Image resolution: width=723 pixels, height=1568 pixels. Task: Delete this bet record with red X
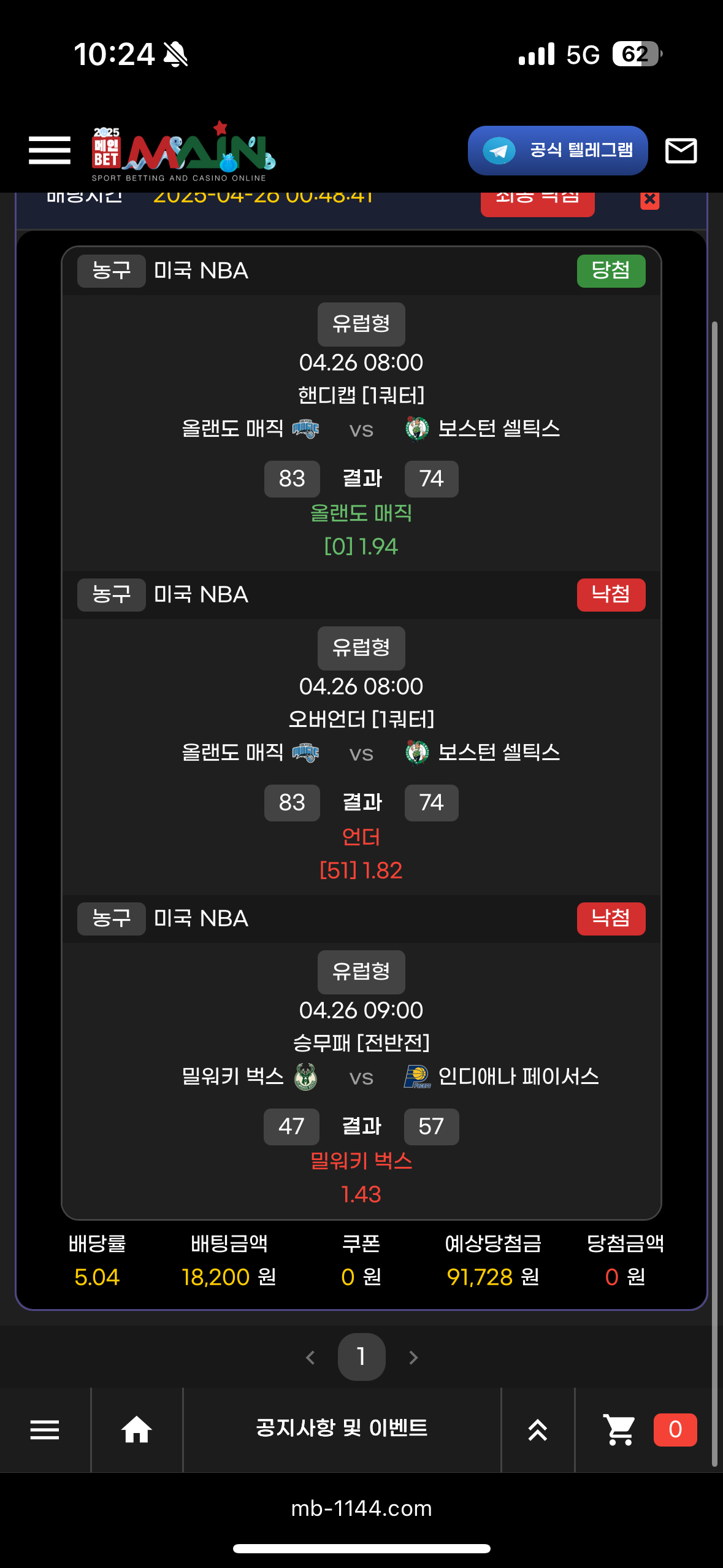point(649,200)
